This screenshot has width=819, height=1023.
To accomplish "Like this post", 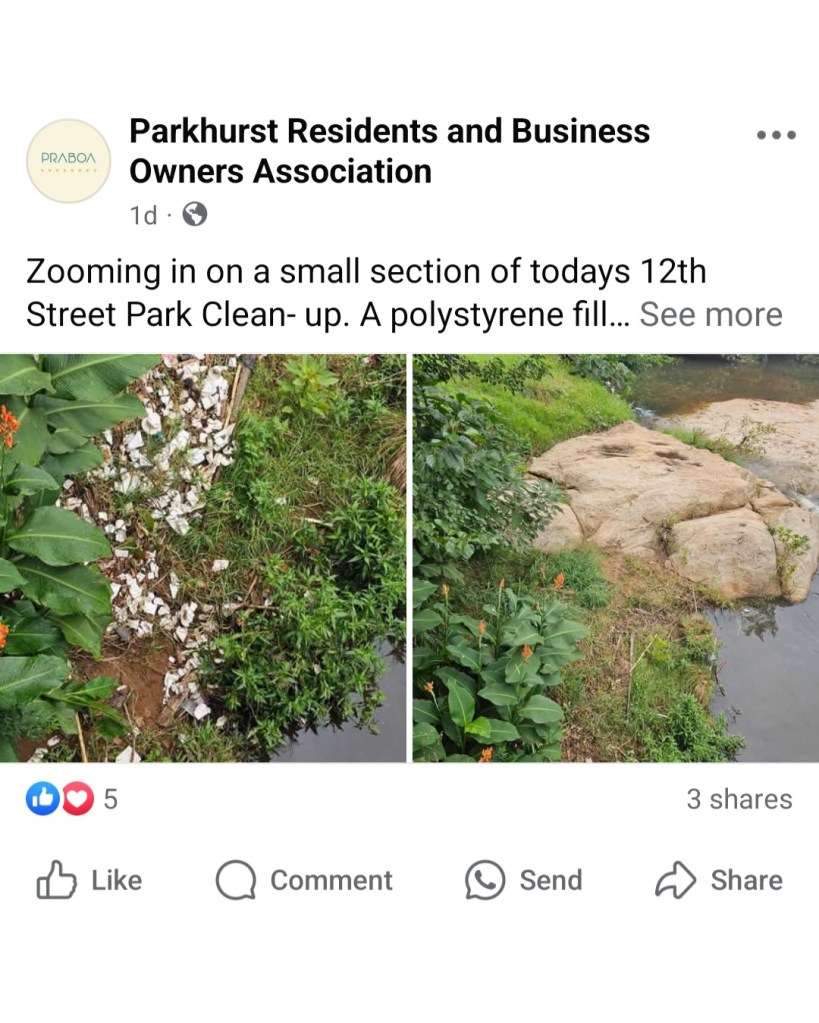I will (x=90, y=880).
